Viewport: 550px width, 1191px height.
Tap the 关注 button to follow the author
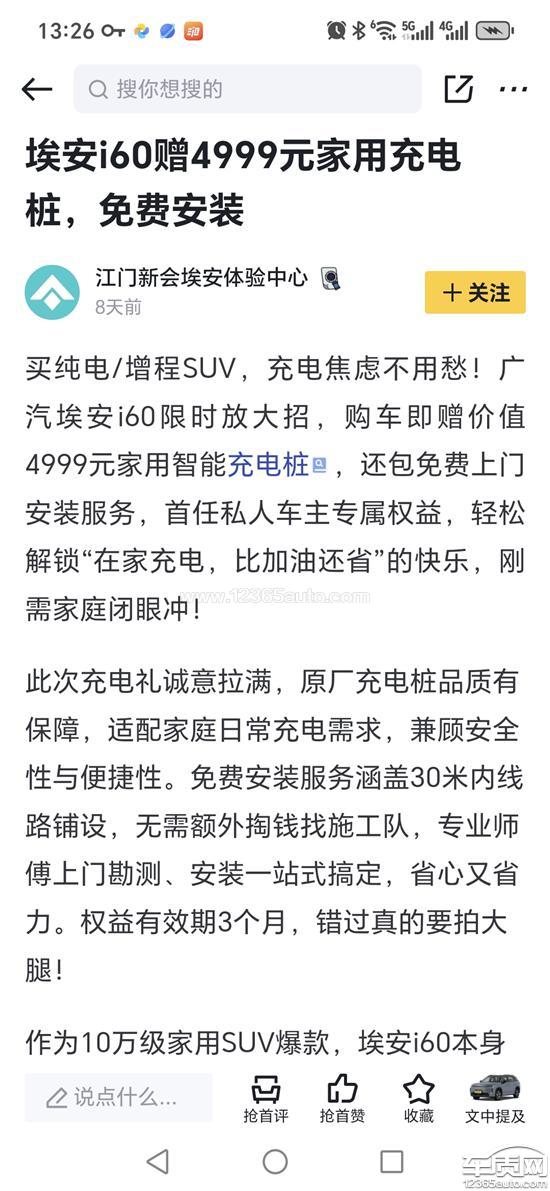tap(476, 292)
